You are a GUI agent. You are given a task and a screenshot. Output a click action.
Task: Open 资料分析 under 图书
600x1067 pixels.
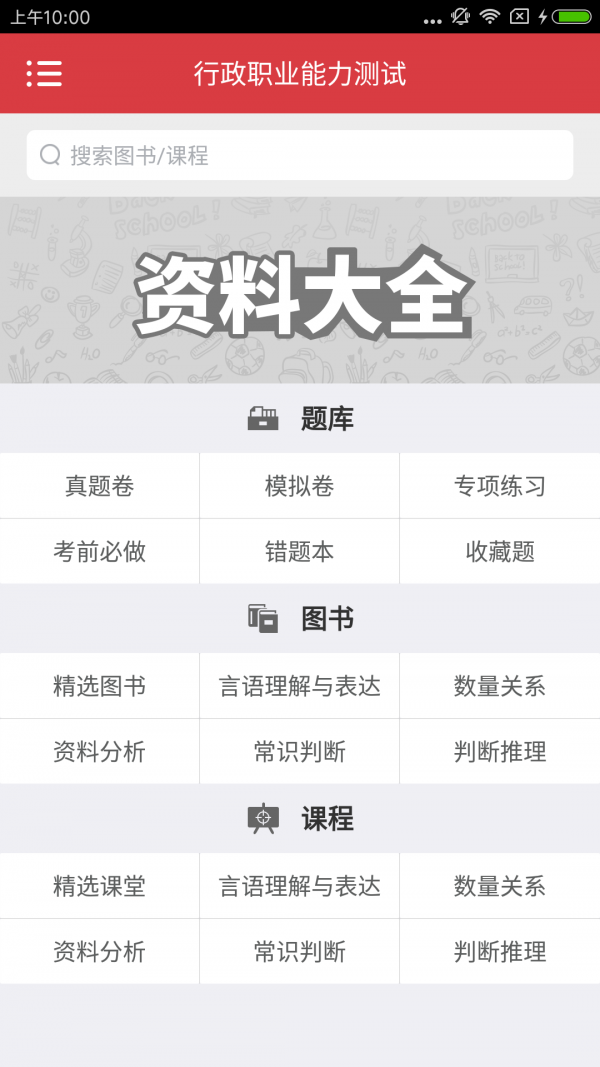(99, 751)
